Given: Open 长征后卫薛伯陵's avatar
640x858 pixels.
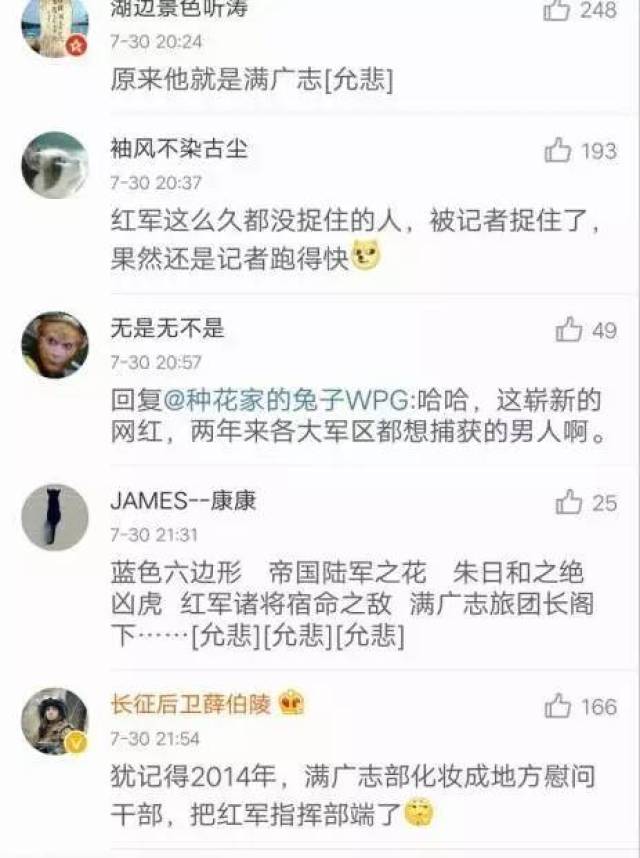Looking at the screenshot, I should click(x=55, y=720).
